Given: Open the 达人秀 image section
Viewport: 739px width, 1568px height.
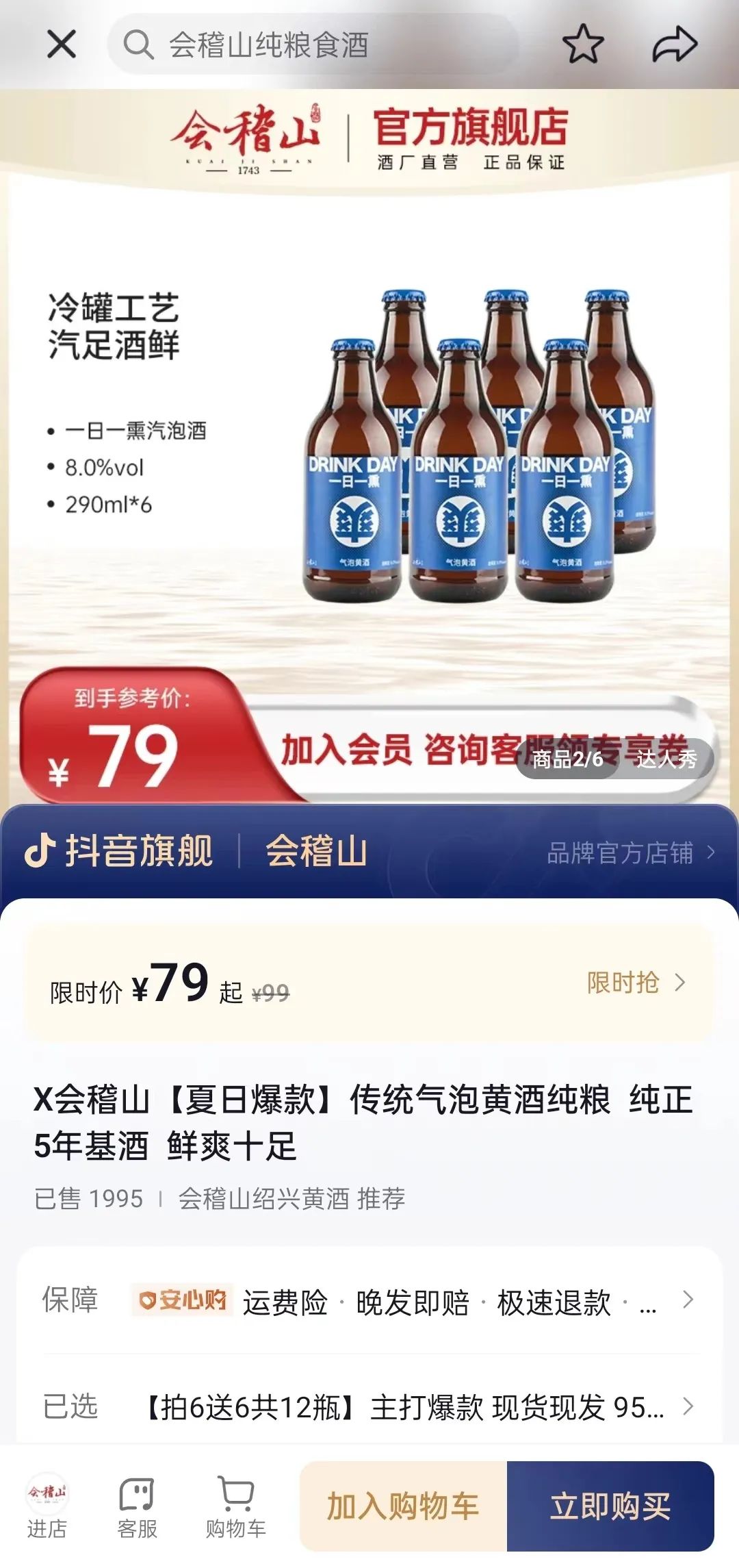Looking at the screenshot, I should (666, 759).
